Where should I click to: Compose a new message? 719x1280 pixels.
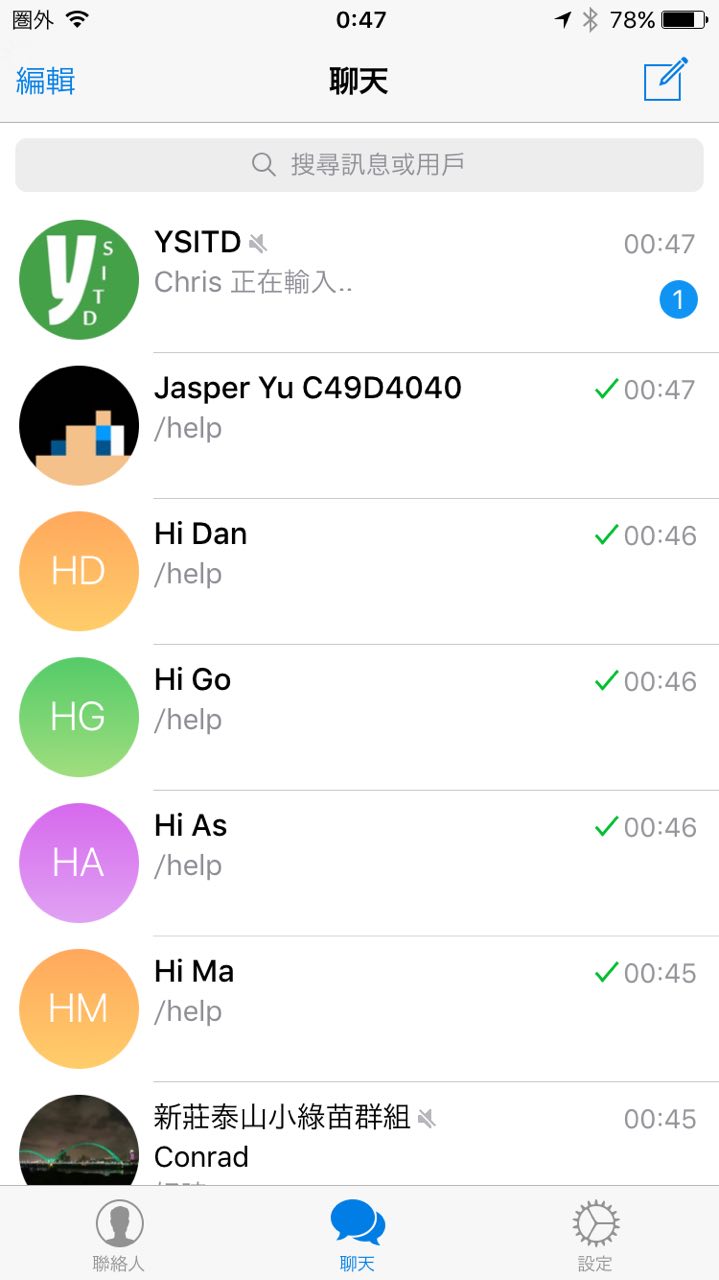coord(665,80)
